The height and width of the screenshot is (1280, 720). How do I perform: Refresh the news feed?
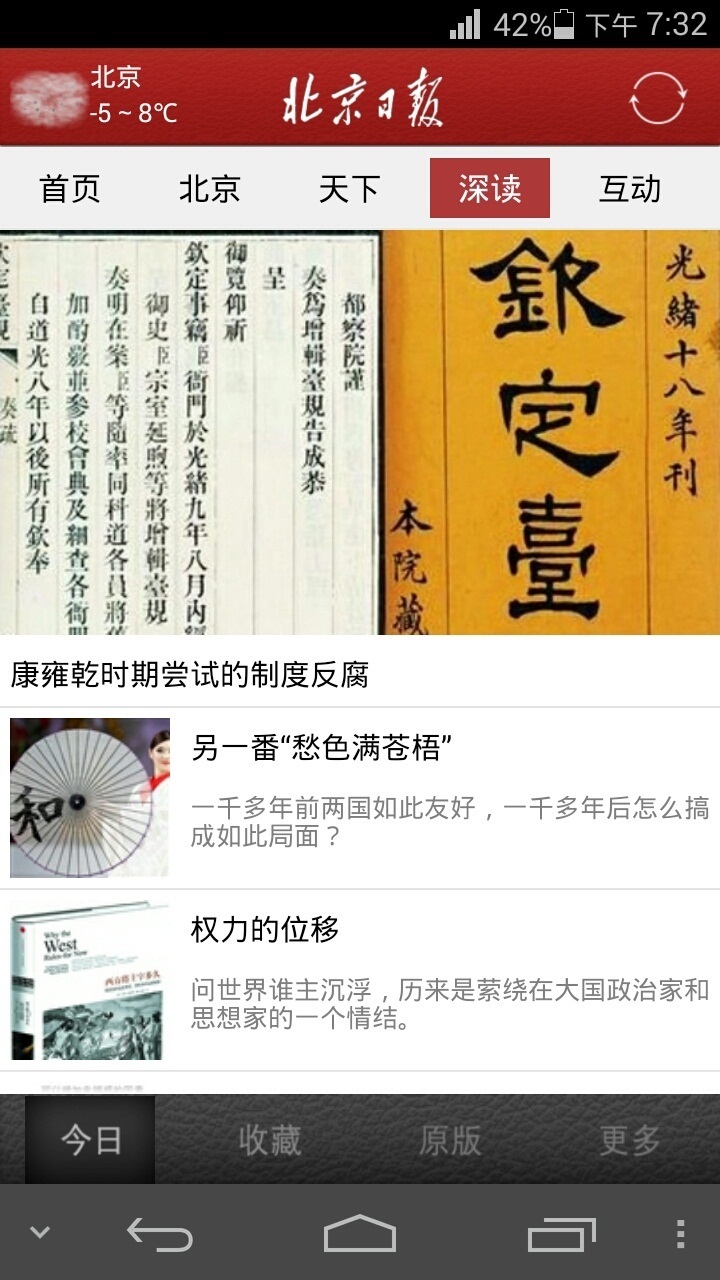pyautogui.click(x=657, y=98)
